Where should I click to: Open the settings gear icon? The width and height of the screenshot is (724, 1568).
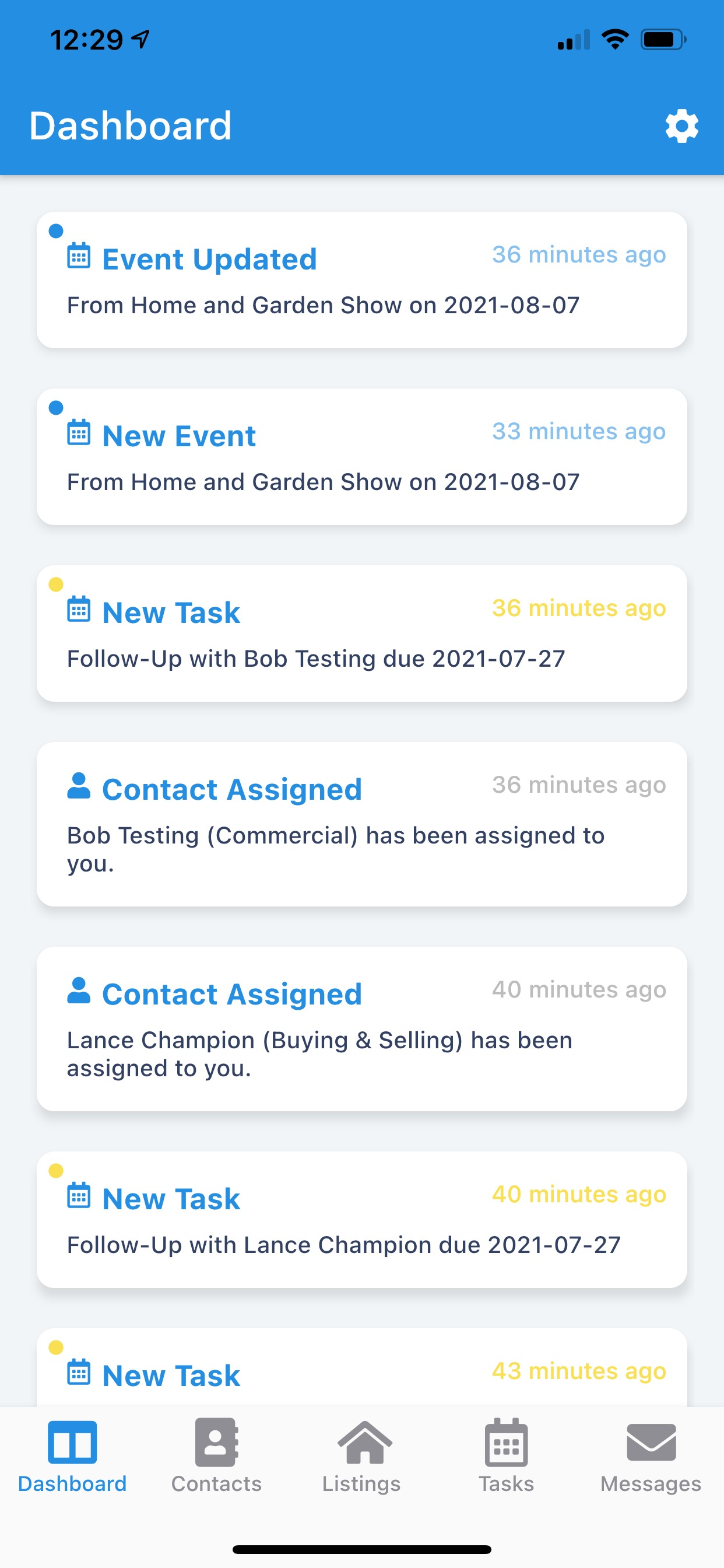coord(681,126)
